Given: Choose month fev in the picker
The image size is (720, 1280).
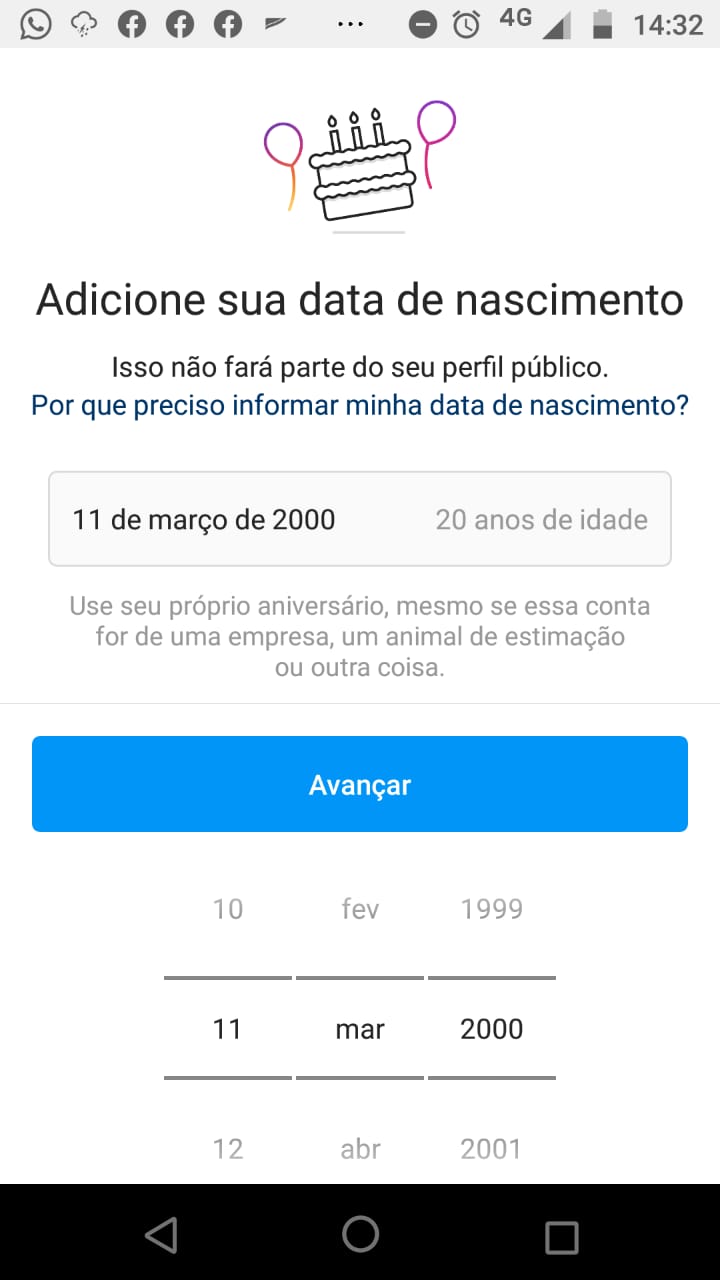Looking at the screenshot, I should click(x=360, y=909).
